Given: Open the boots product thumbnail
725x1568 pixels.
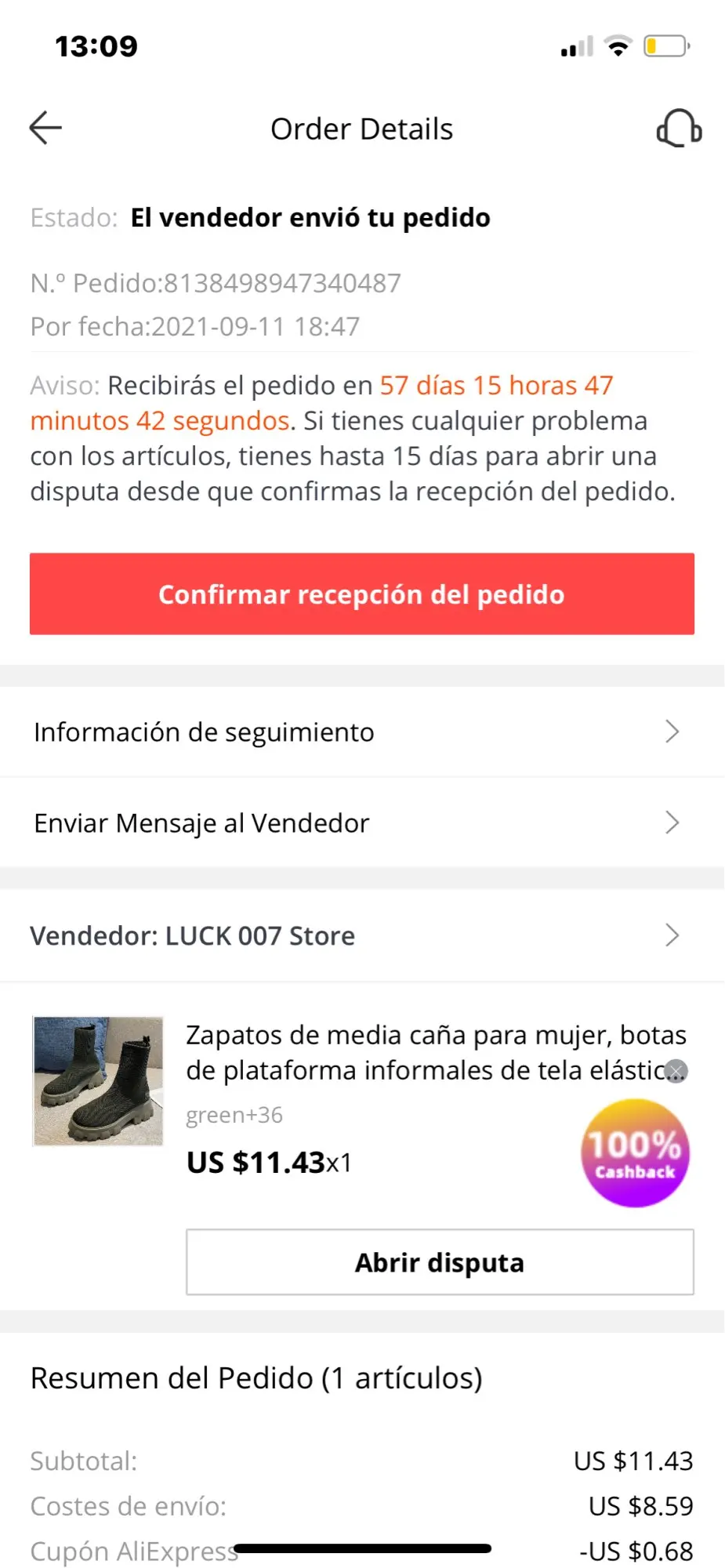Looking at the screenshot, I should 98,1082.
